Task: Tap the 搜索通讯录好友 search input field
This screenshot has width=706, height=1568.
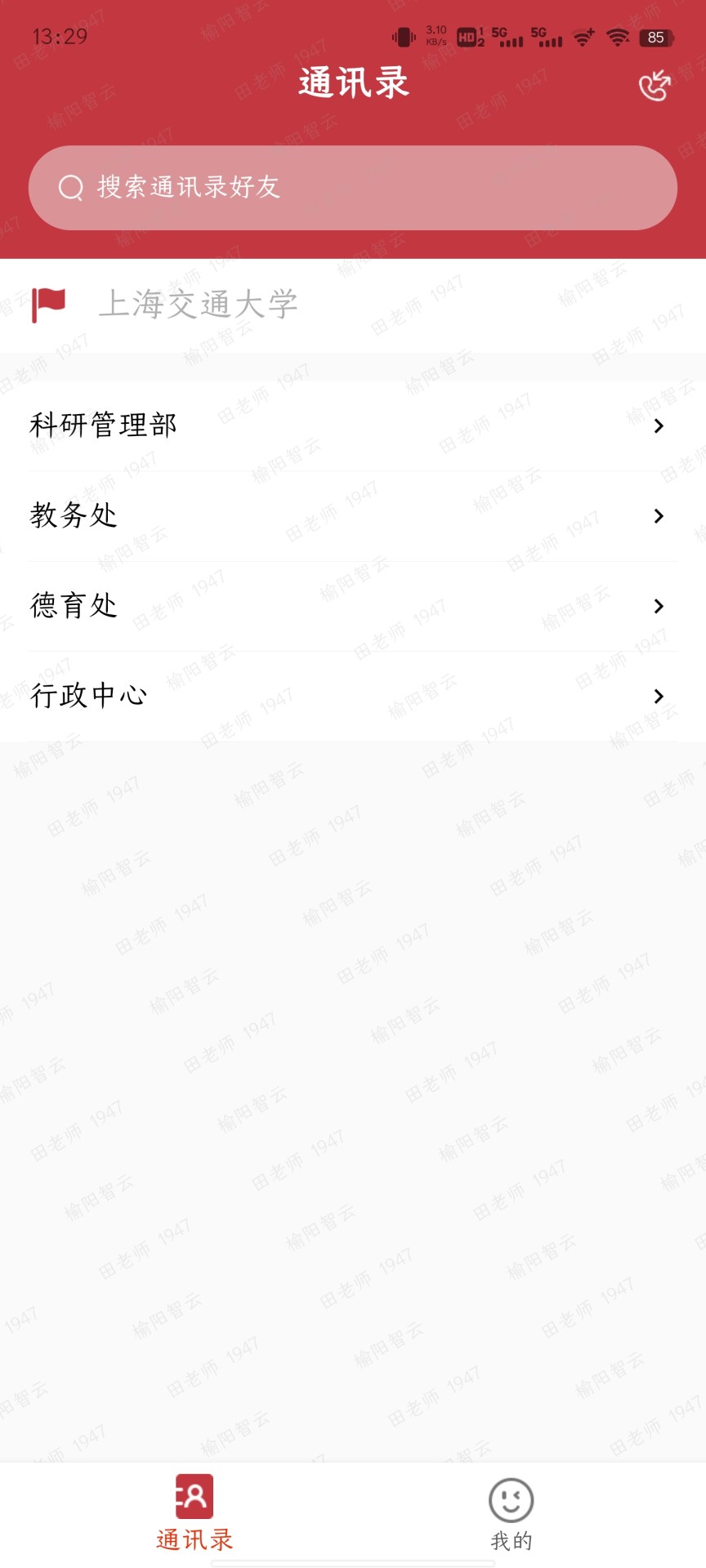Action: pyautogui.click(x=353, y=188)
